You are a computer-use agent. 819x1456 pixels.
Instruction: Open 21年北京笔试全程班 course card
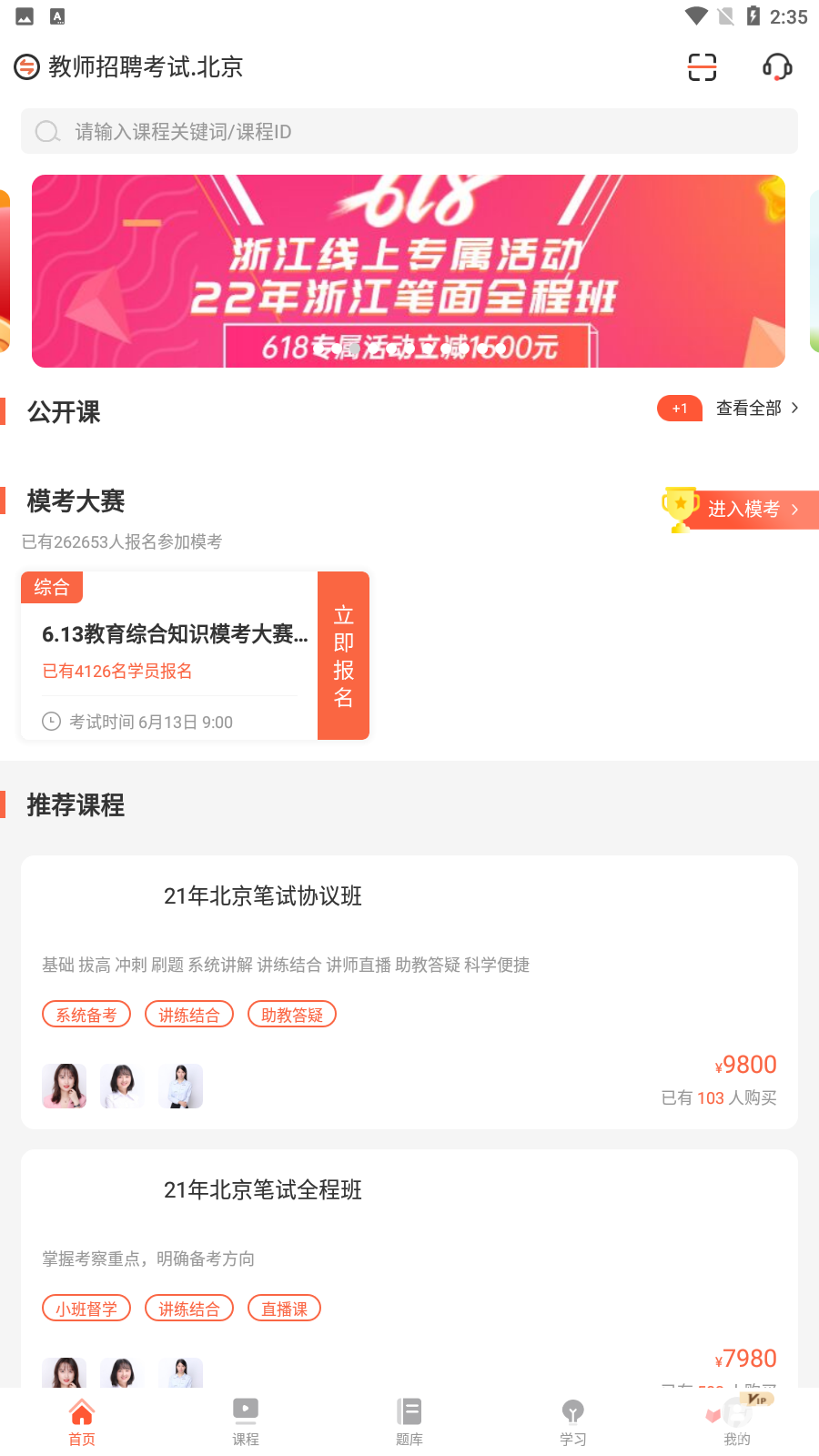pos(409,1265)
